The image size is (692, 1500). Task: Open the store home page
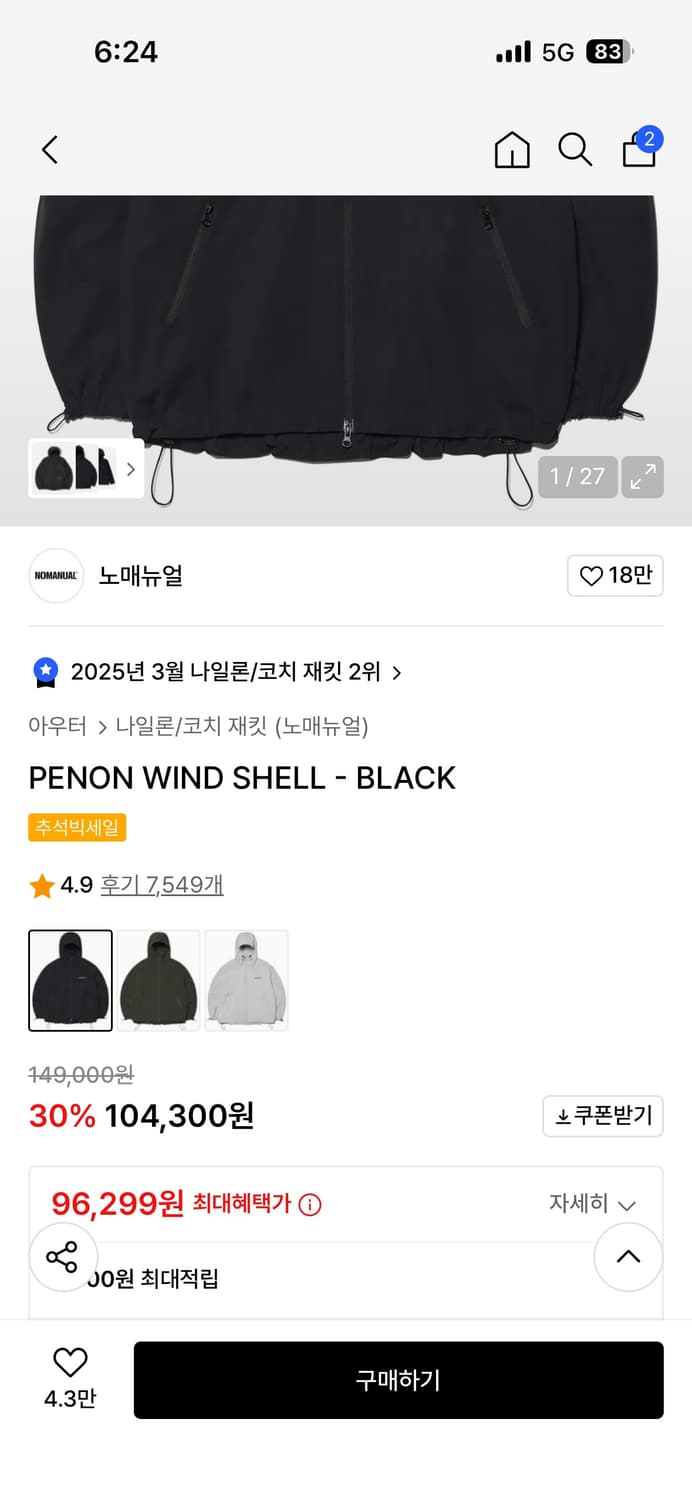pyautogui.click(x=512, y=150)
